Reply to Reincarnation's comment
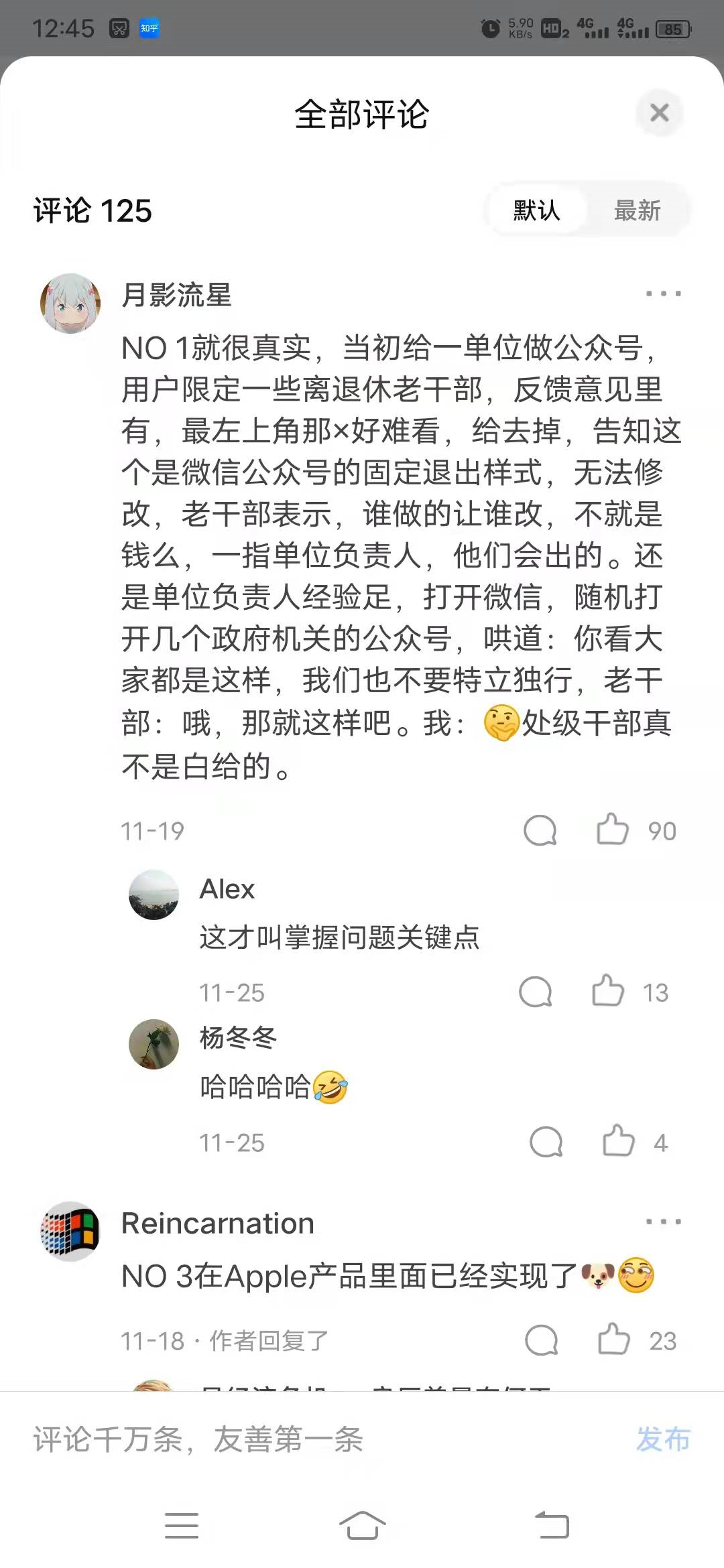The width and height of the screenshot is (724, 1568). 542,1340
